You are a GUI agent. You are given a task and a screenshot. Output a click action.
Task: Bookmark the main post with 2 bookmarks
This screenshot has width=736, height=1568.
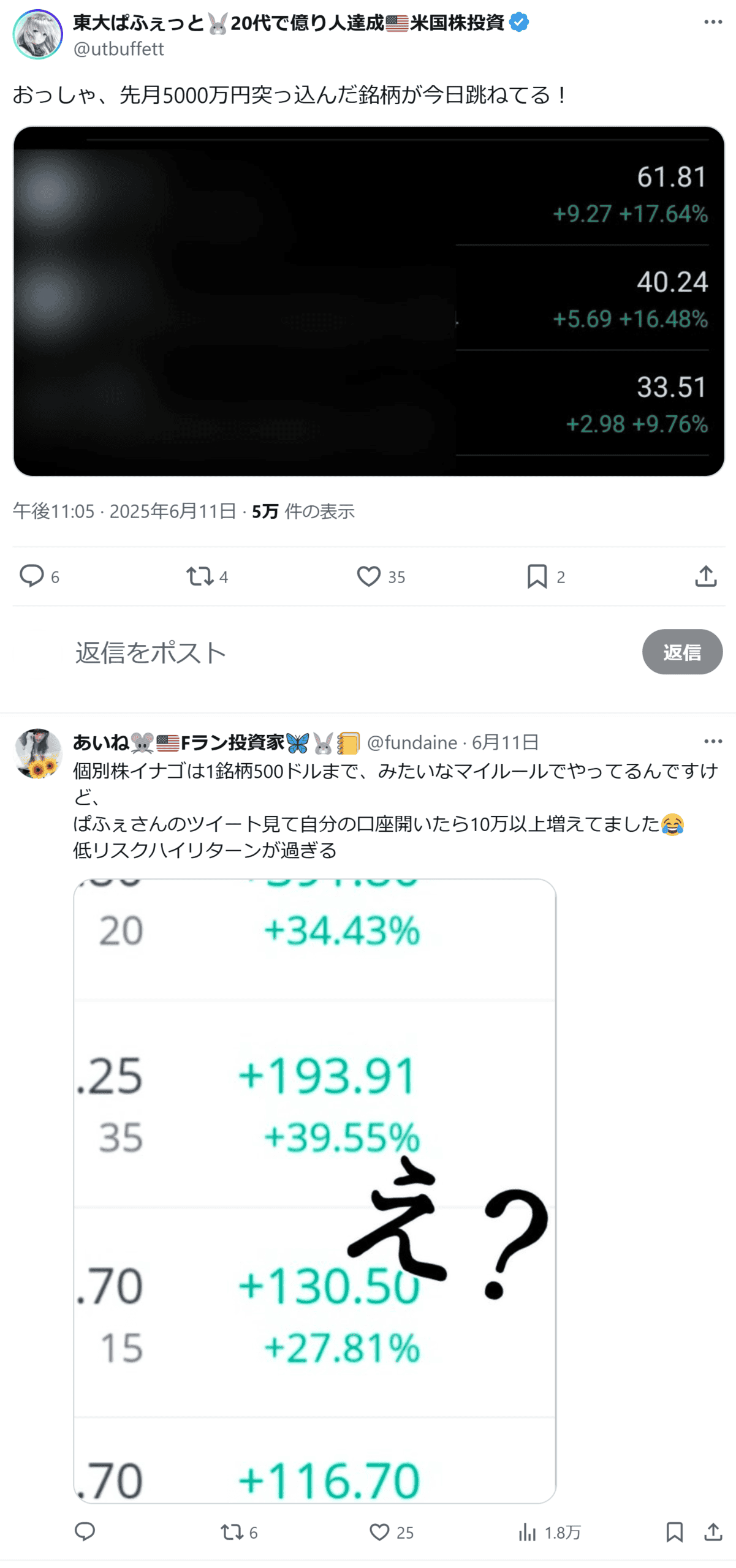point(537,576)
